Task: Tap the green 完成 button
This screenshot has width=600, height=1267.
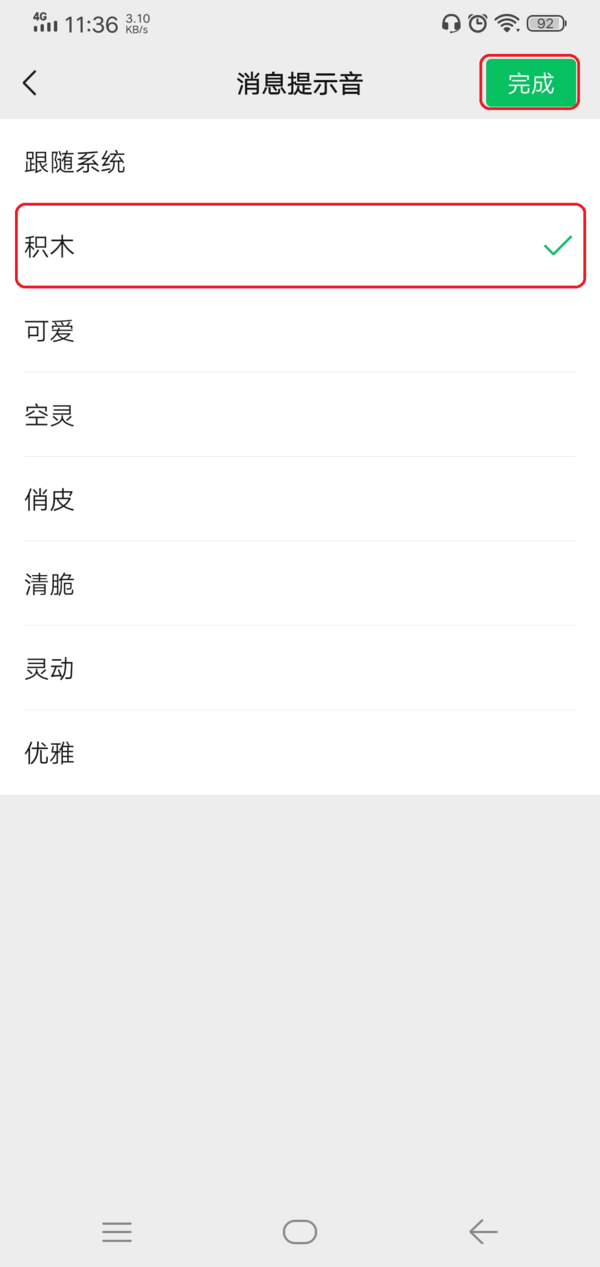Action: [x=531, y=83]
